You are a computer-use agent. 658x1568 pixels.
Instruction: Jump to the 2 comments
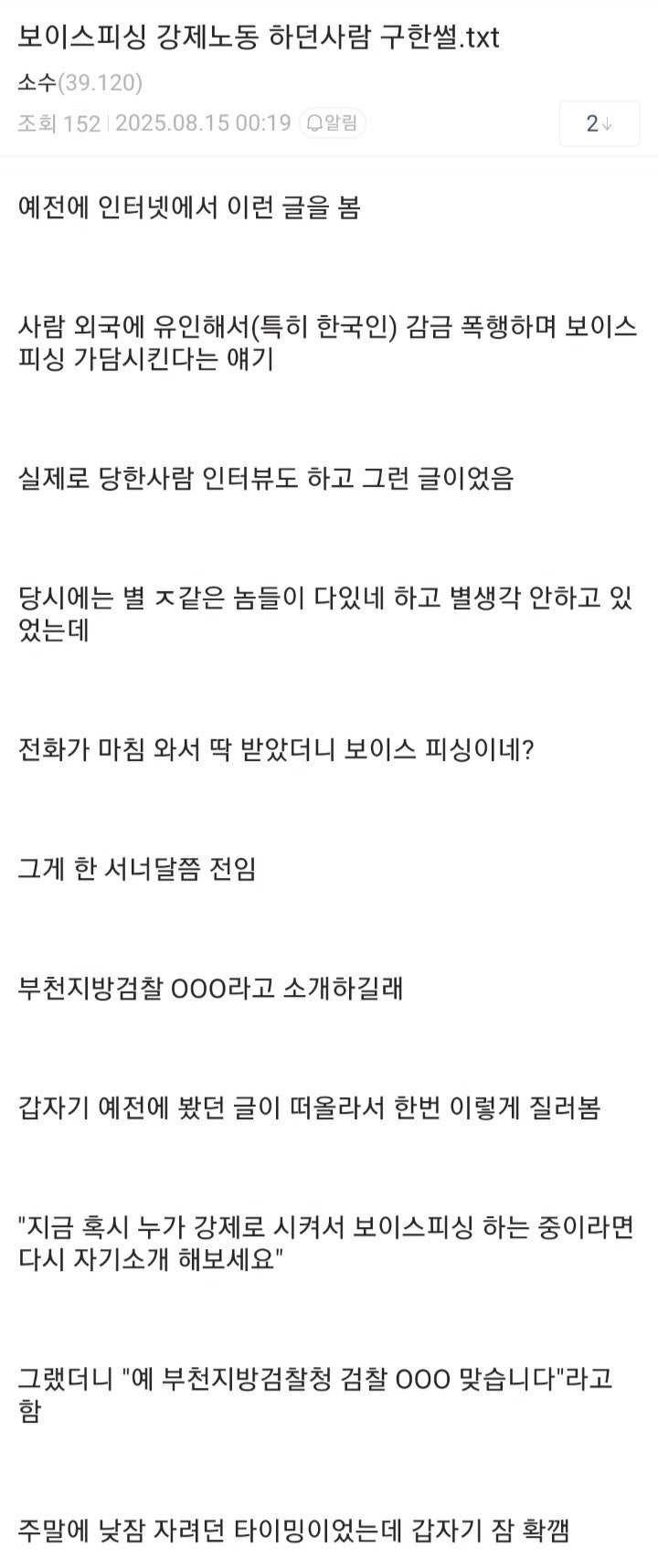[599, 123]
